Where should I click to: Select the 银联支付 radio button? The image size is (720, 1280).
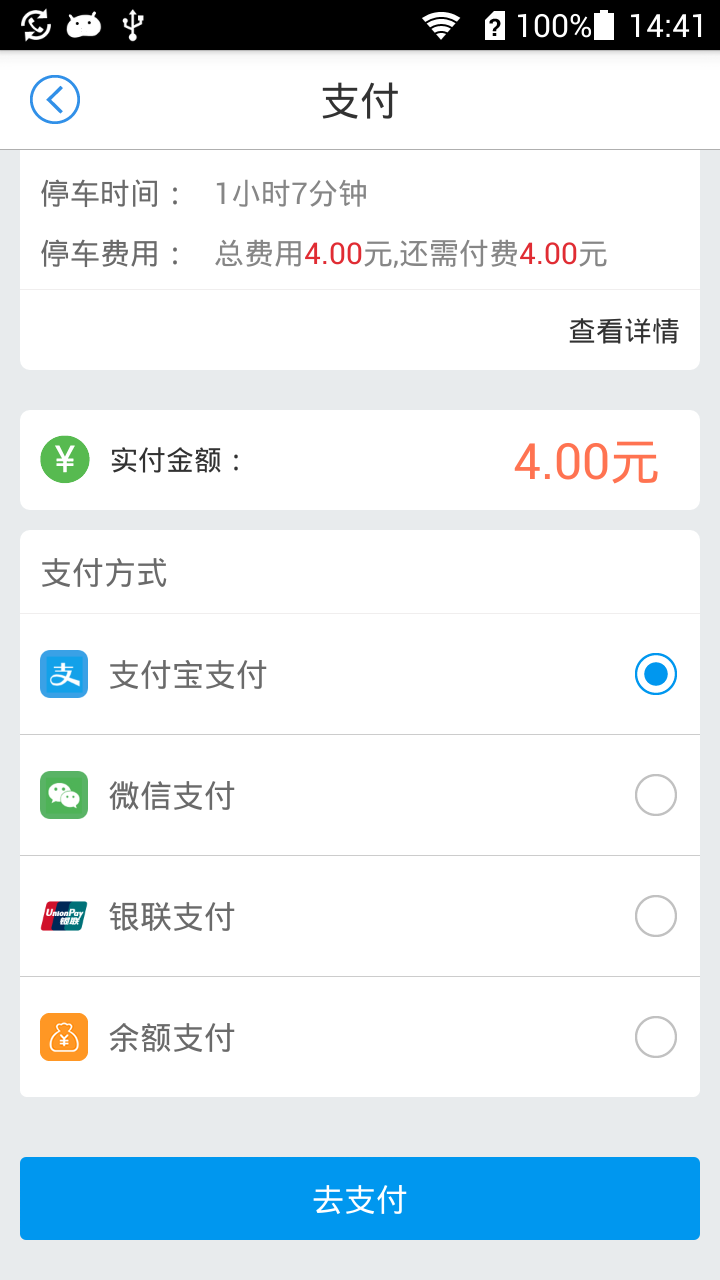(x=655, y=916)
